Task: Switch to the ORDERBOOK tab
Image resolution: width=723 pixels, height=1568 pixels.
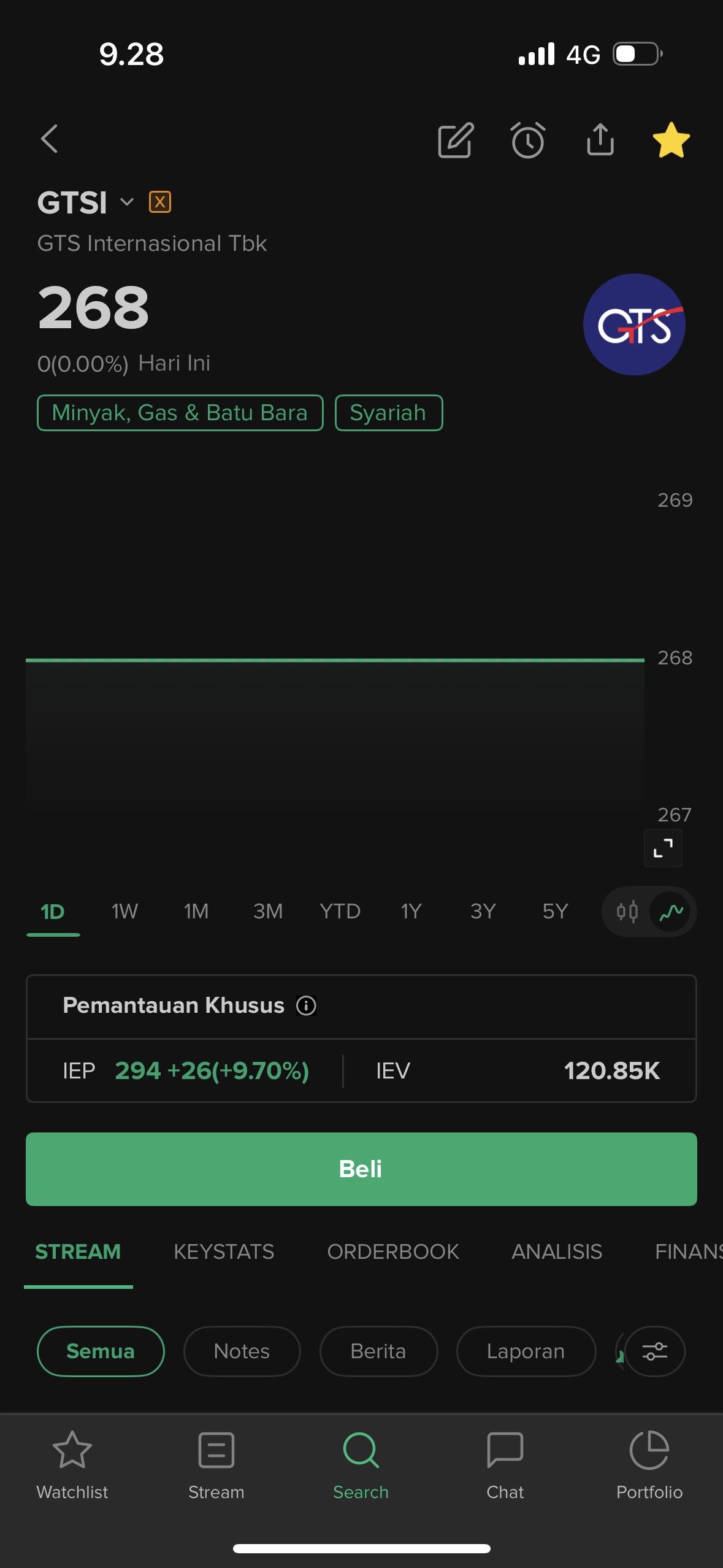Action: (392, 1251)
